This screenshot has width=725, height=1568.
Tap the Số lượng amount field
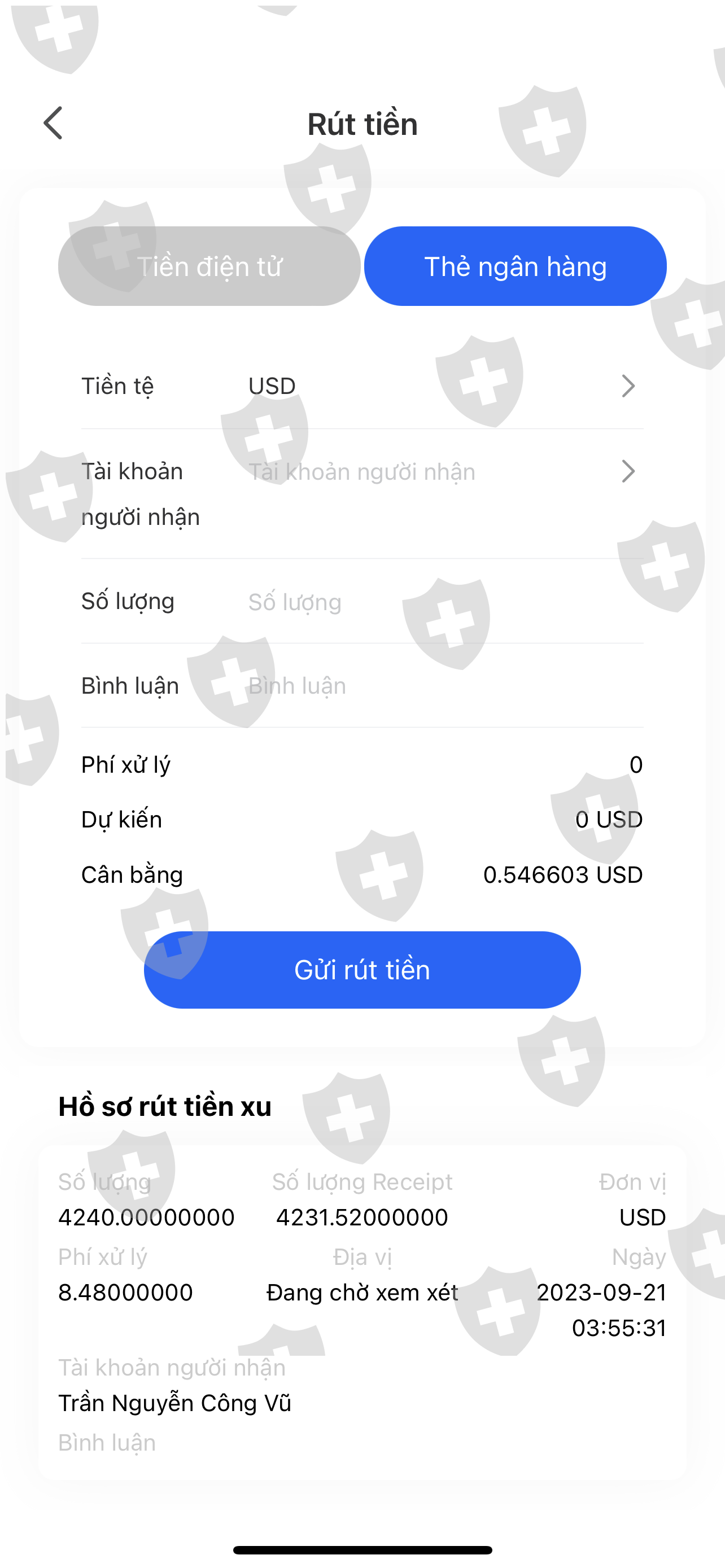click(x=444, y=602)
